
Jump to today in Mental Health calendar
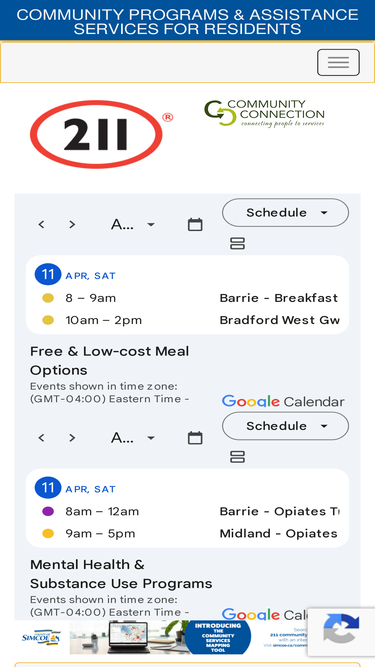click(x=195, y=438)
